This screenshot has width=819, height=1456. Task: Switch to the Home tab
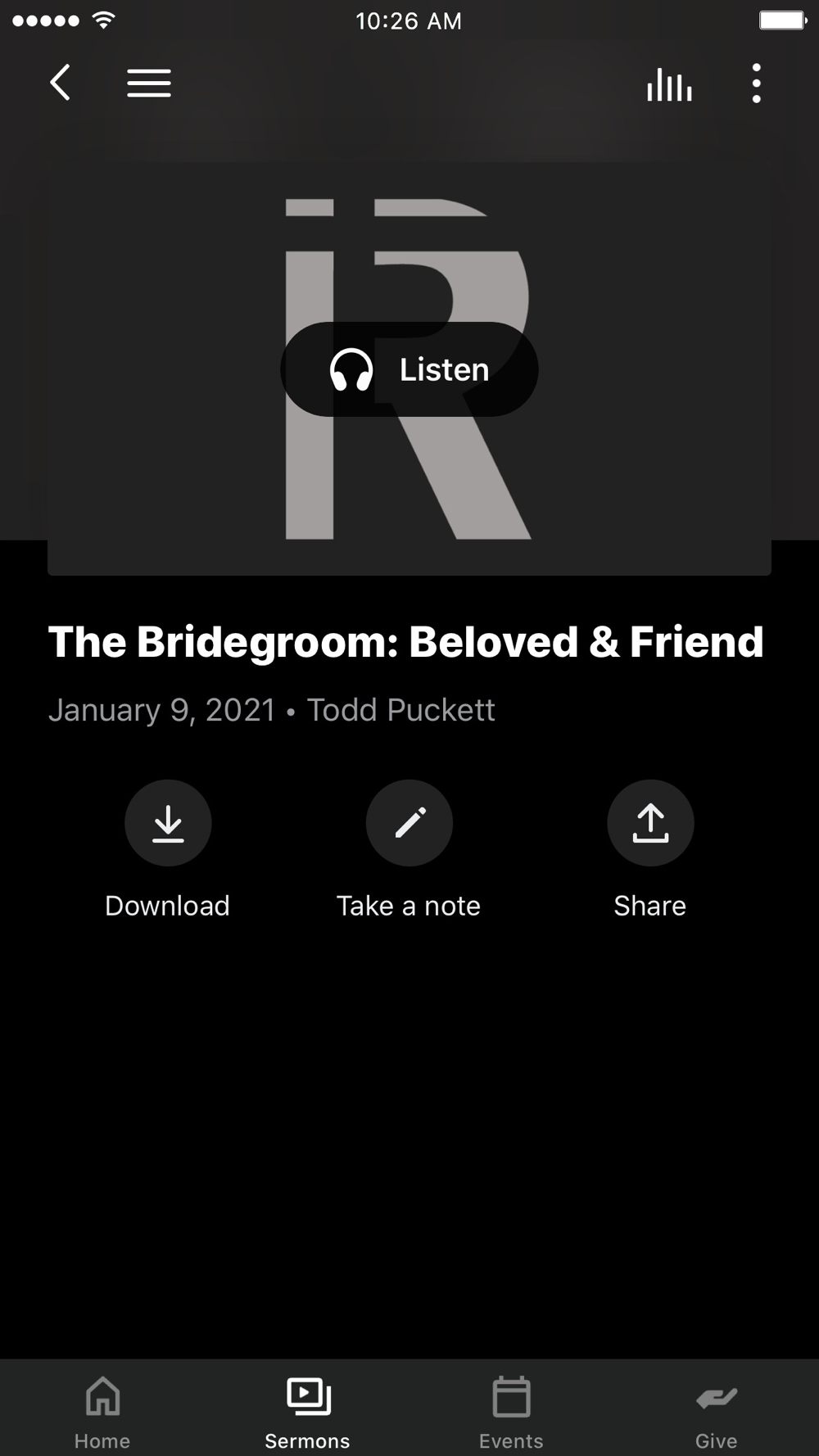(x=102, y=1411)
